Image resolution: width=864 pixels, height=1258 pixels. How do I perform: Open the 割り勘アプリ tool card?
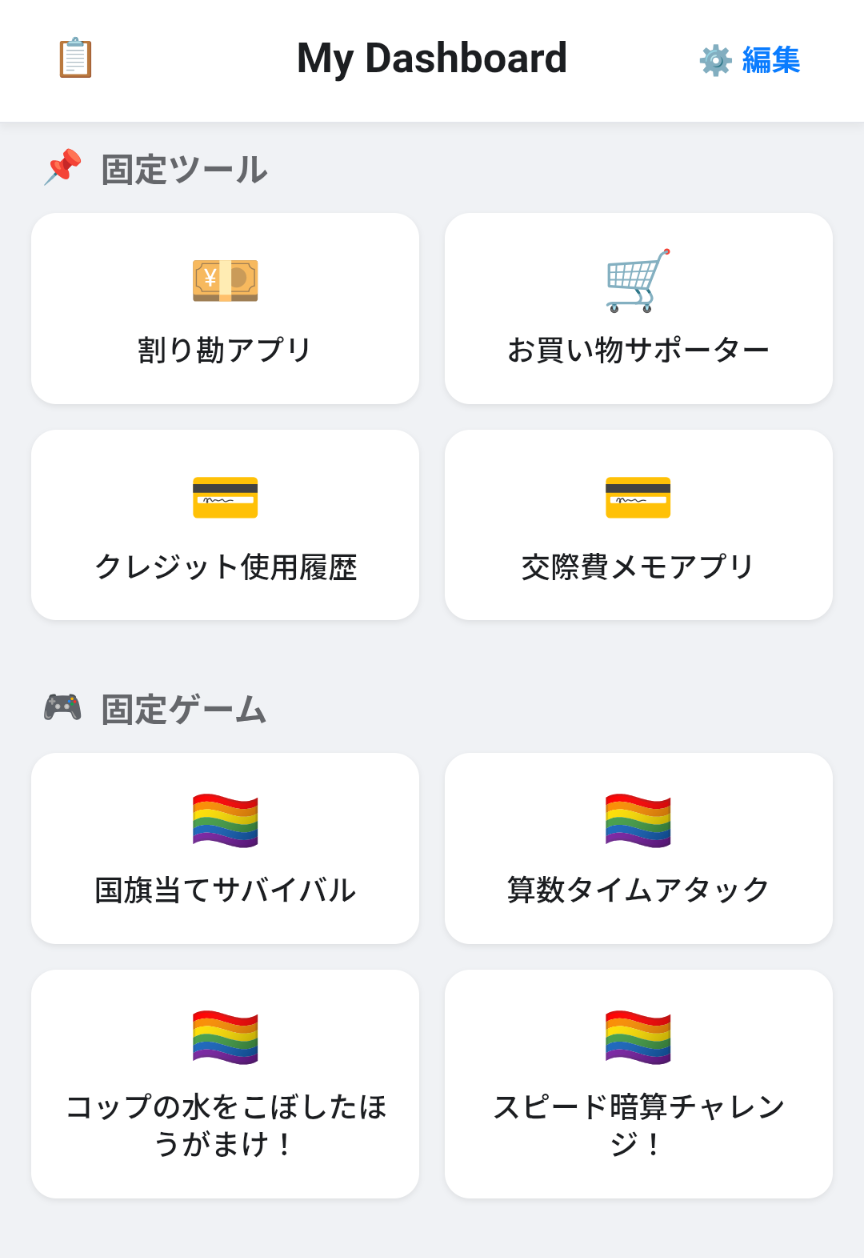tap(225, 309)
